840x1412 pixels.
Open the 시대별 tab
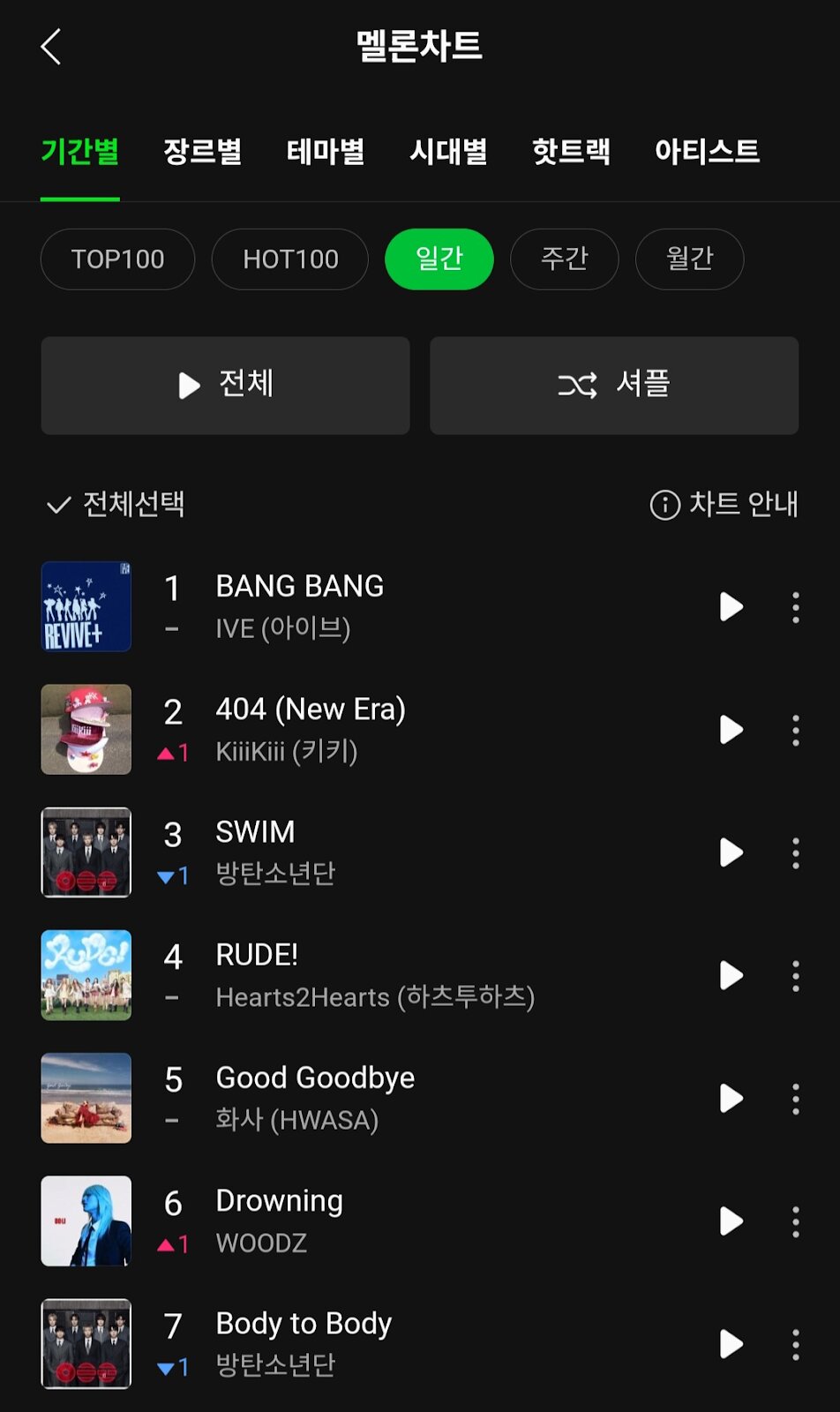(448, 151)
